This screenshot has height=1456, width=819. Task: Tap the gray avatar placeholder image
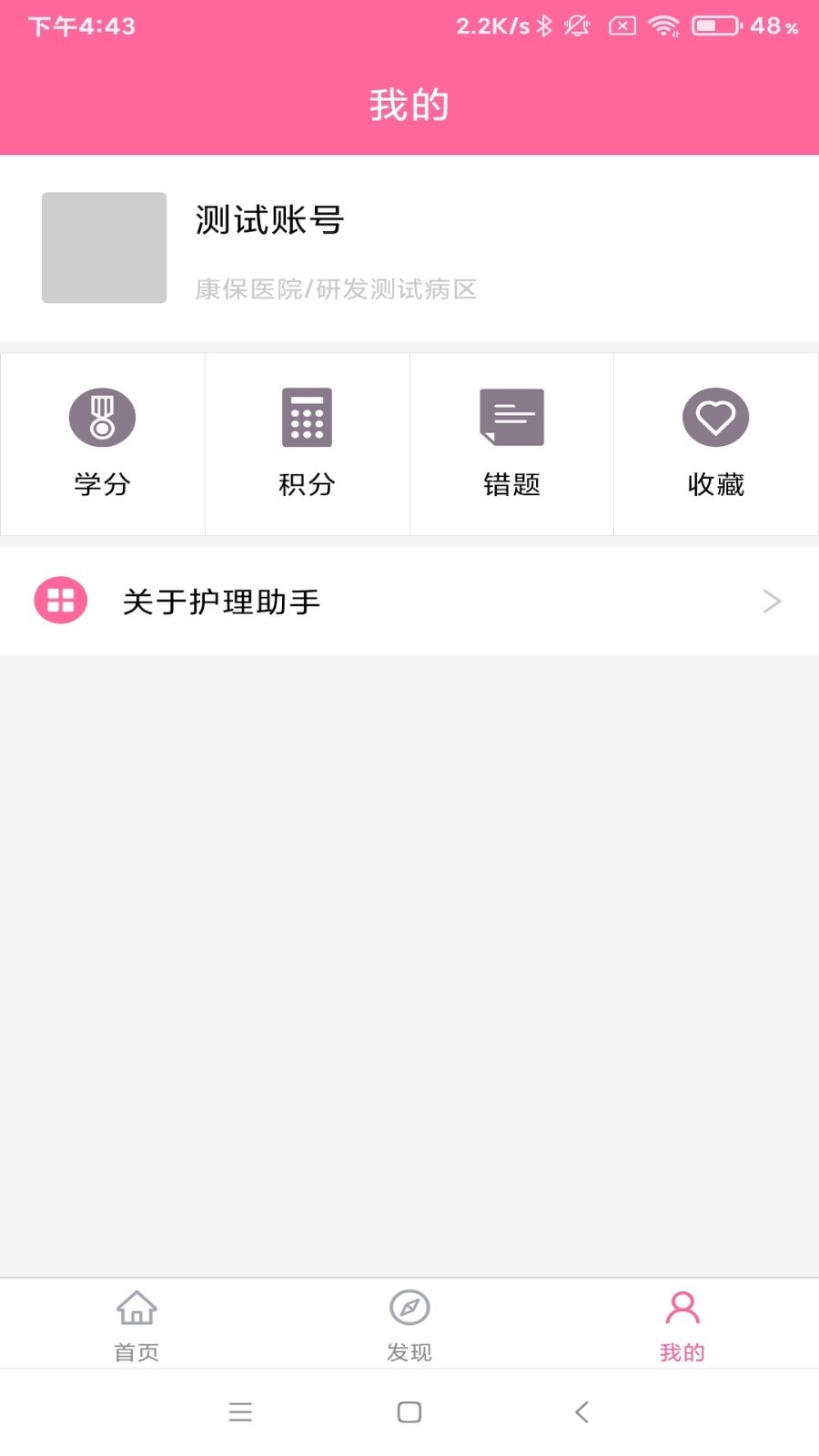tap(103, 248)
